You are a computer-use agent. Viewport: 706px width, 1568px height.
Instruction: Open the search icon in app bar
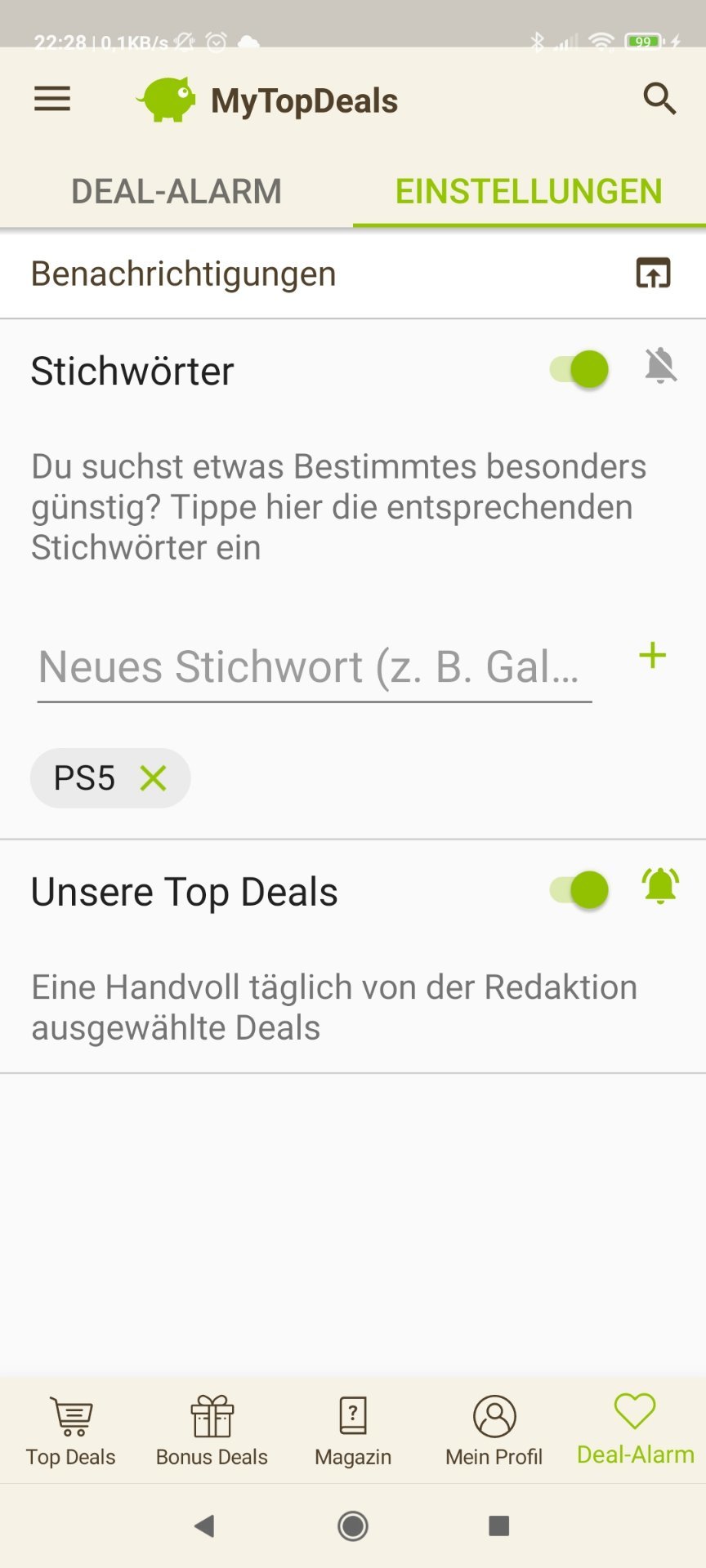pos(659,100)
